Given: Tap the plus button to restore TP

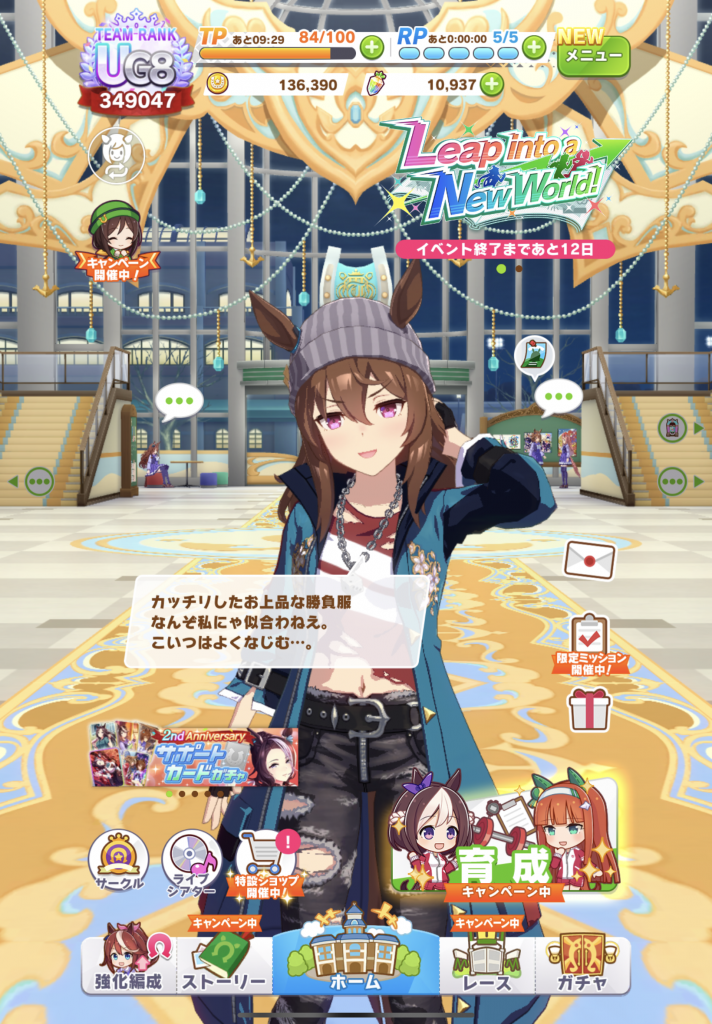Looking at the screenshot, I should point(371,46).
